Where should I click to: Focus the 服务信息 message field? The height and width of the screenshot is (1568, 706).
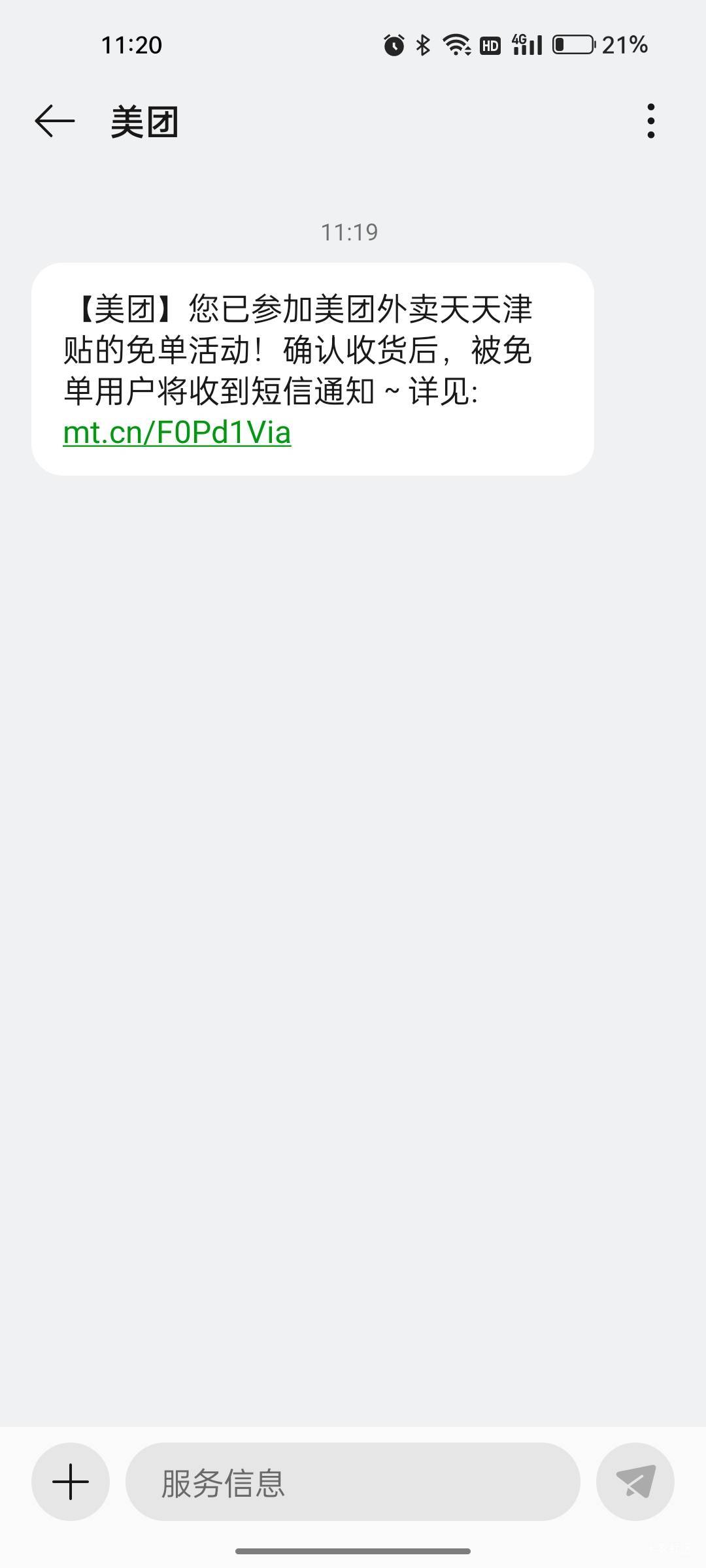tap(353, 1481)
